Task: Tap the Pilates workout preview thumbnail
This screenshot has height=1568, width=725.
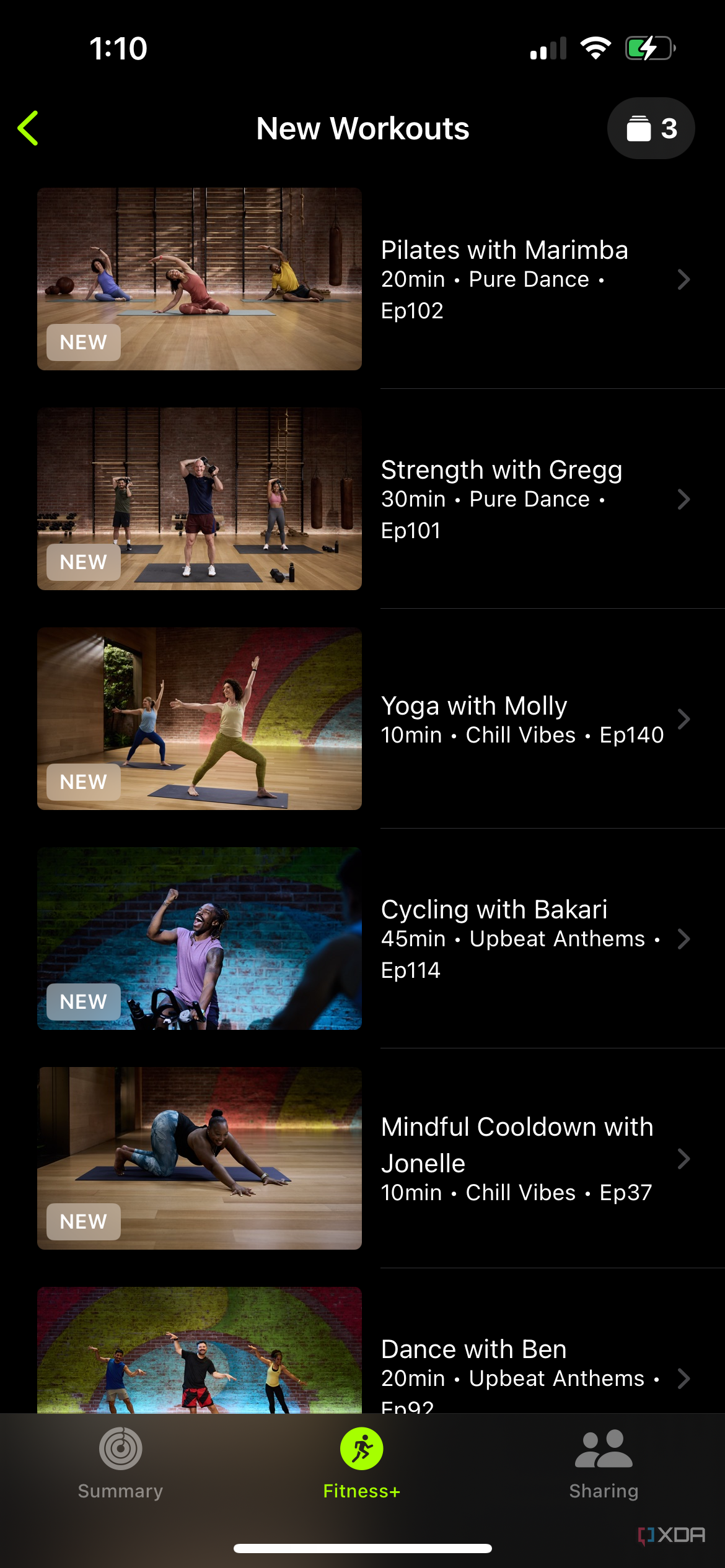Action: (199, 279)
